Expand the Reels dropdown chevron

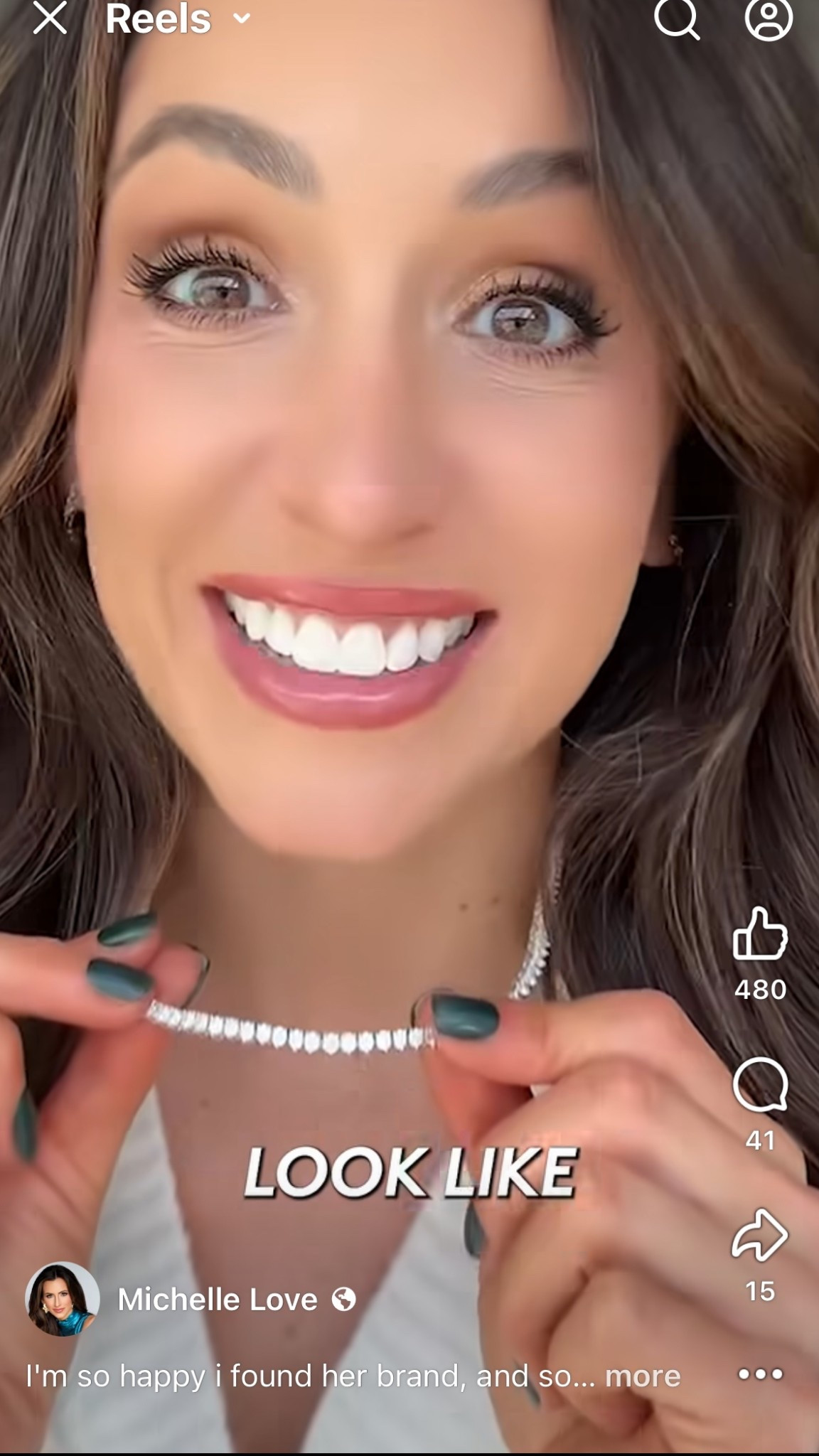pos(240,20)
